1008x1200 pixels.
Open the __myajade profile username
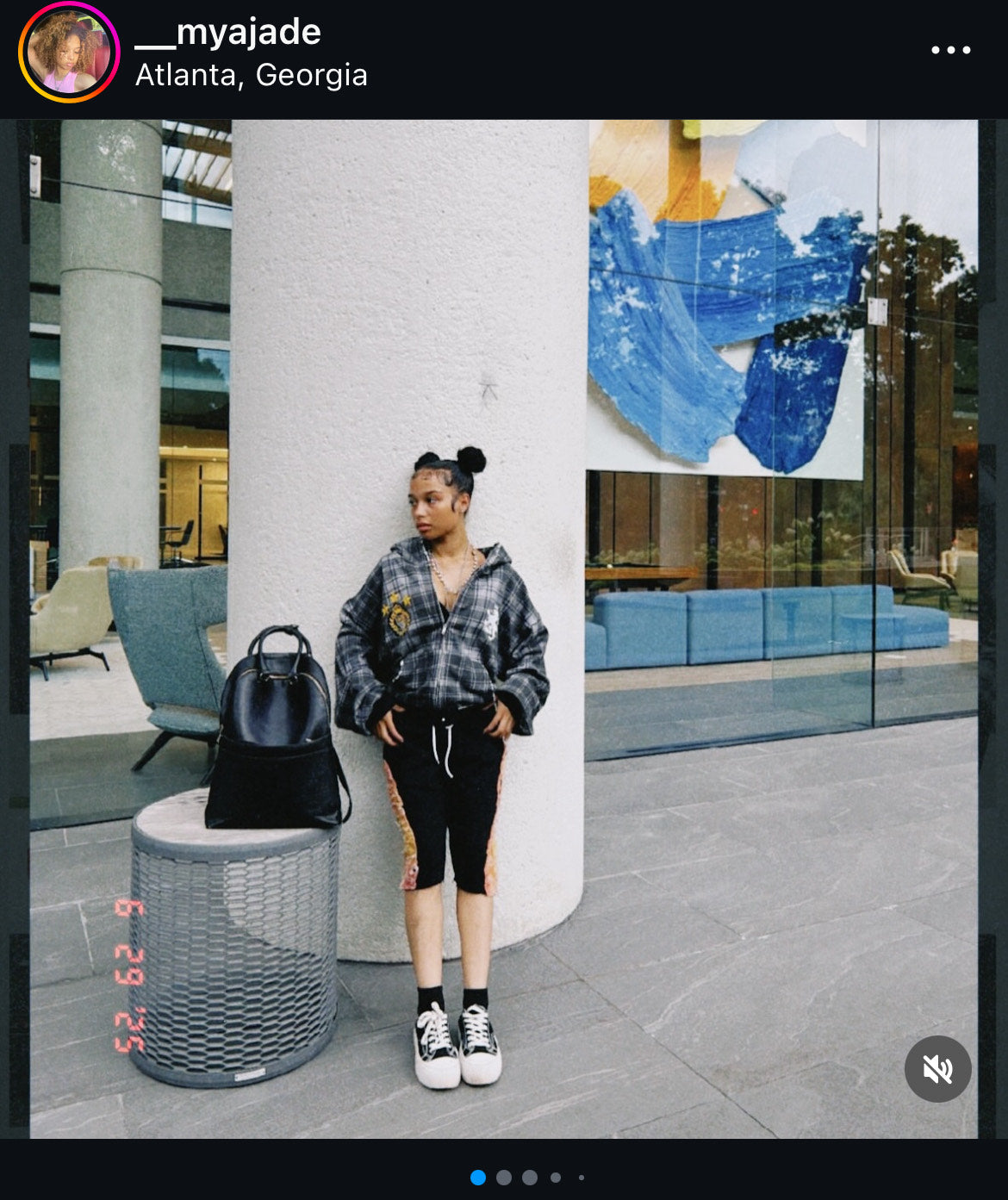(x=228, y=33)
